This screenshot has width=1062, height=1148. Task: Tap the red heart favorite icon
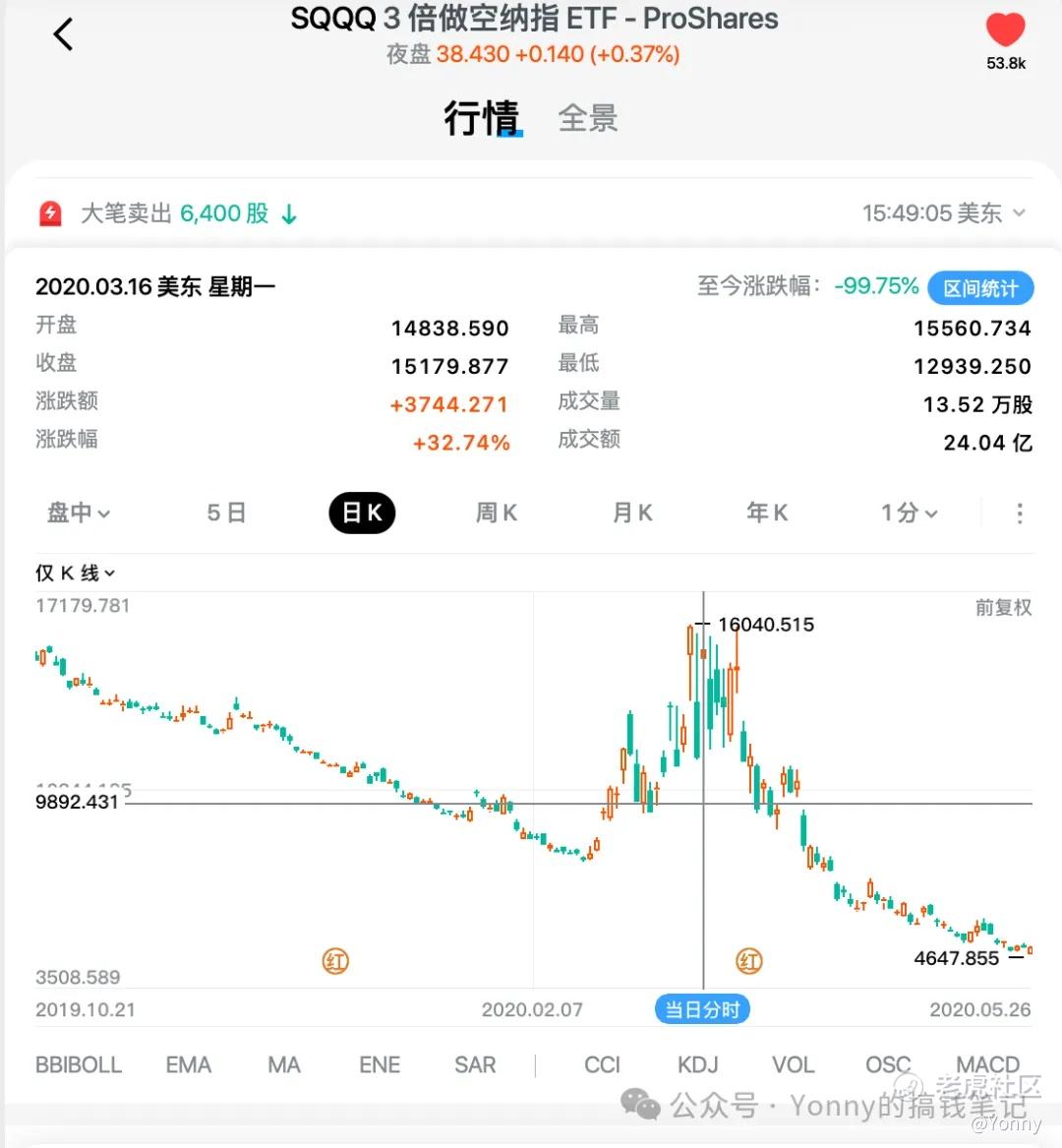pos(1005,30)
